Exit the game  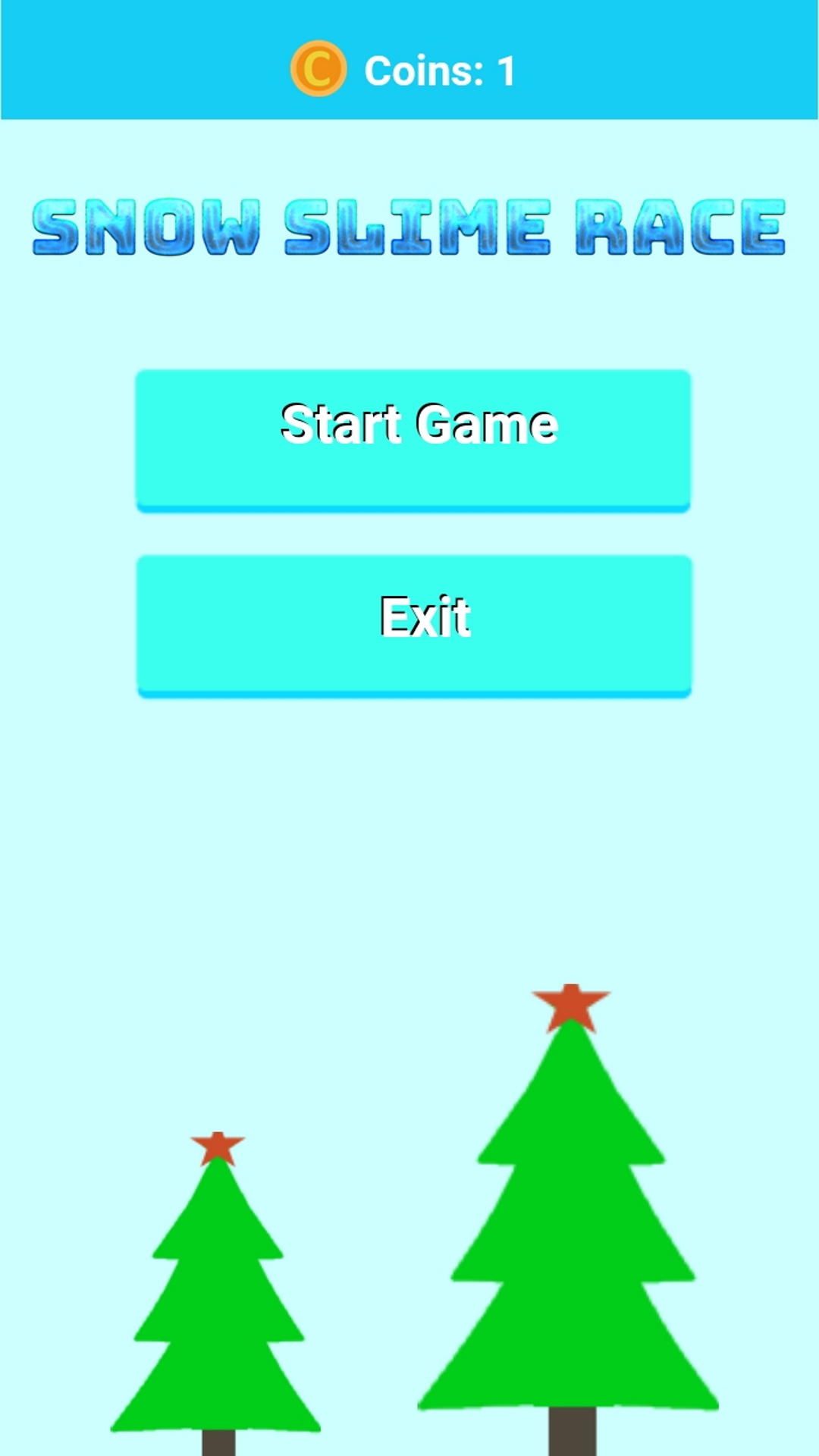(414, 625)
